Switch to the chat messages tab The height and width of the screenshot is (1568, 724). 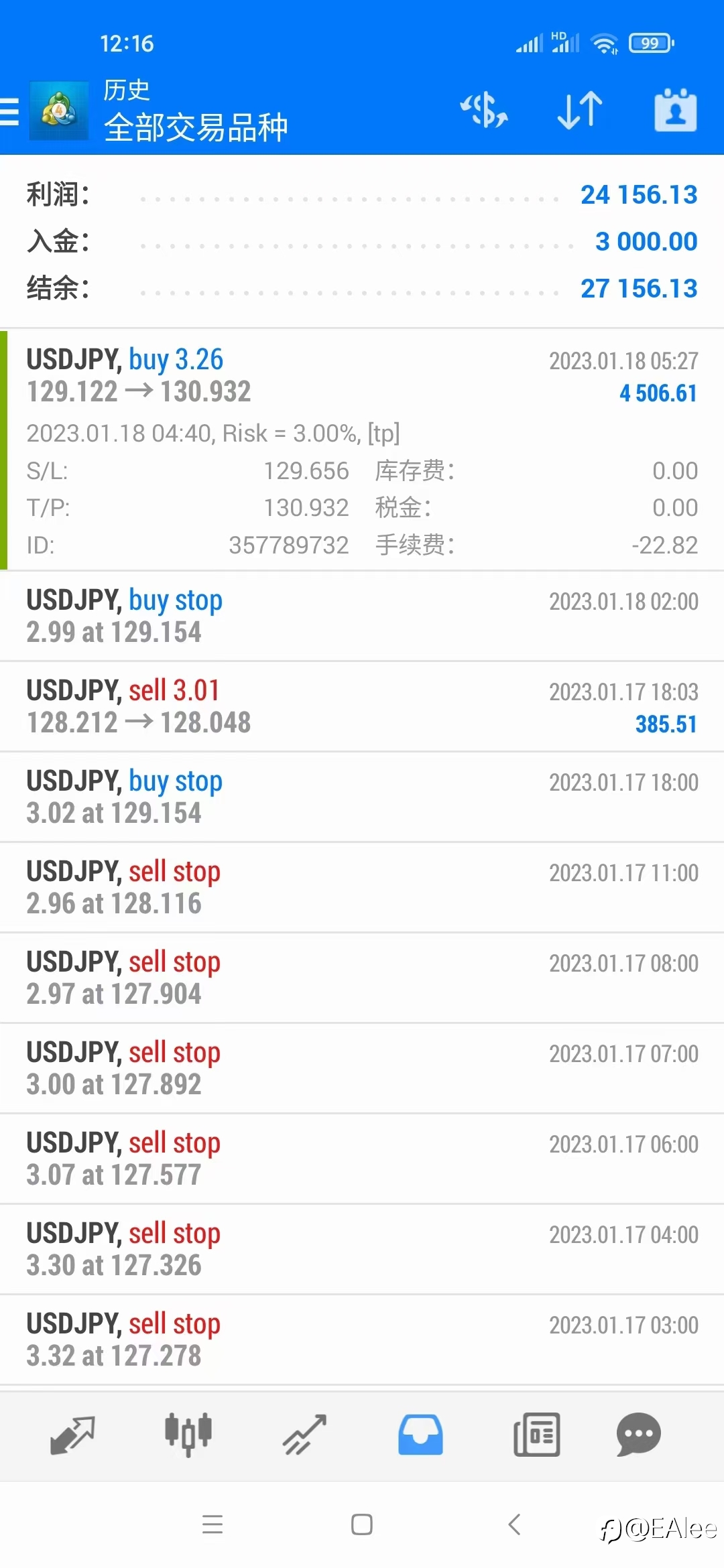pyautogui.click(x=639, y=1435)
